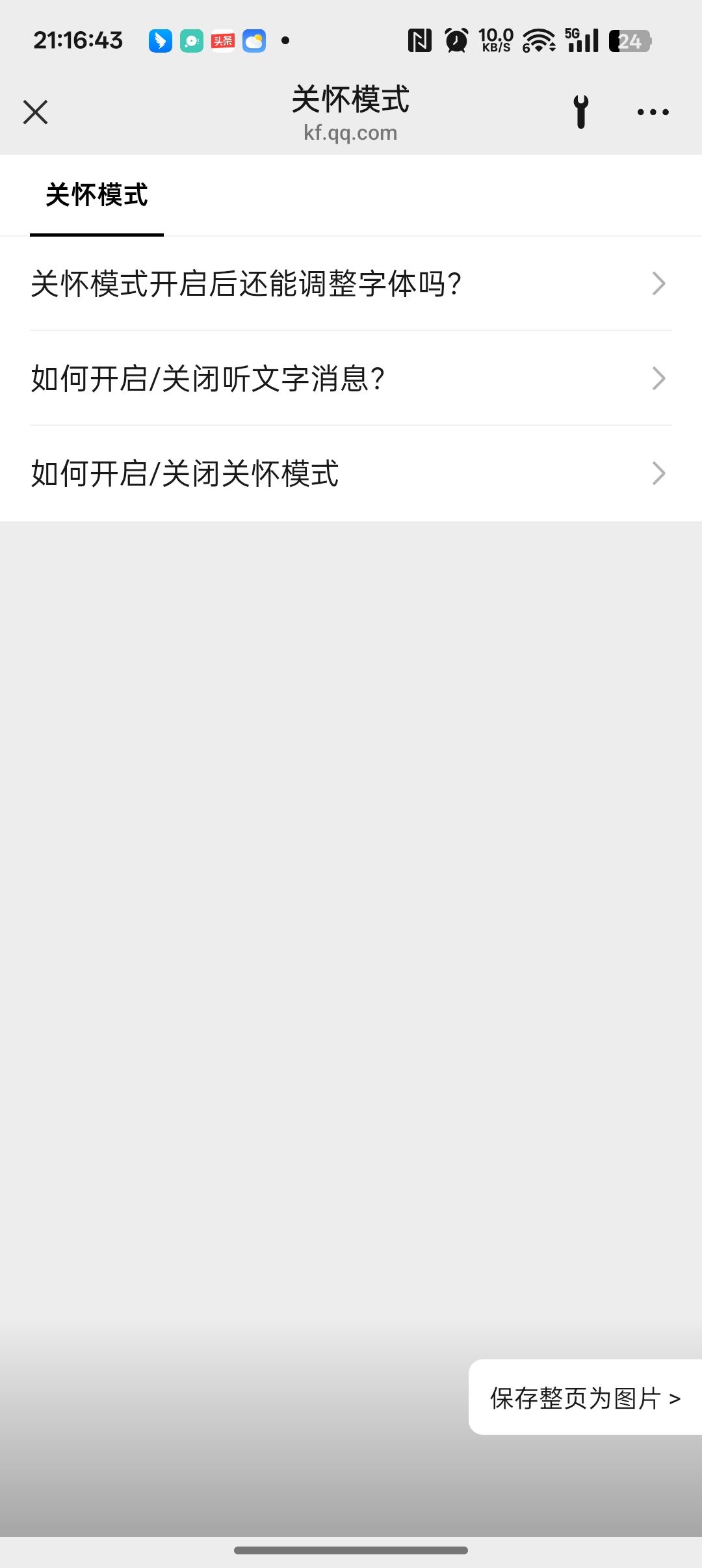
Task: Open 如何开启/关闭听文字消息 question
Action: click(350, 378)
